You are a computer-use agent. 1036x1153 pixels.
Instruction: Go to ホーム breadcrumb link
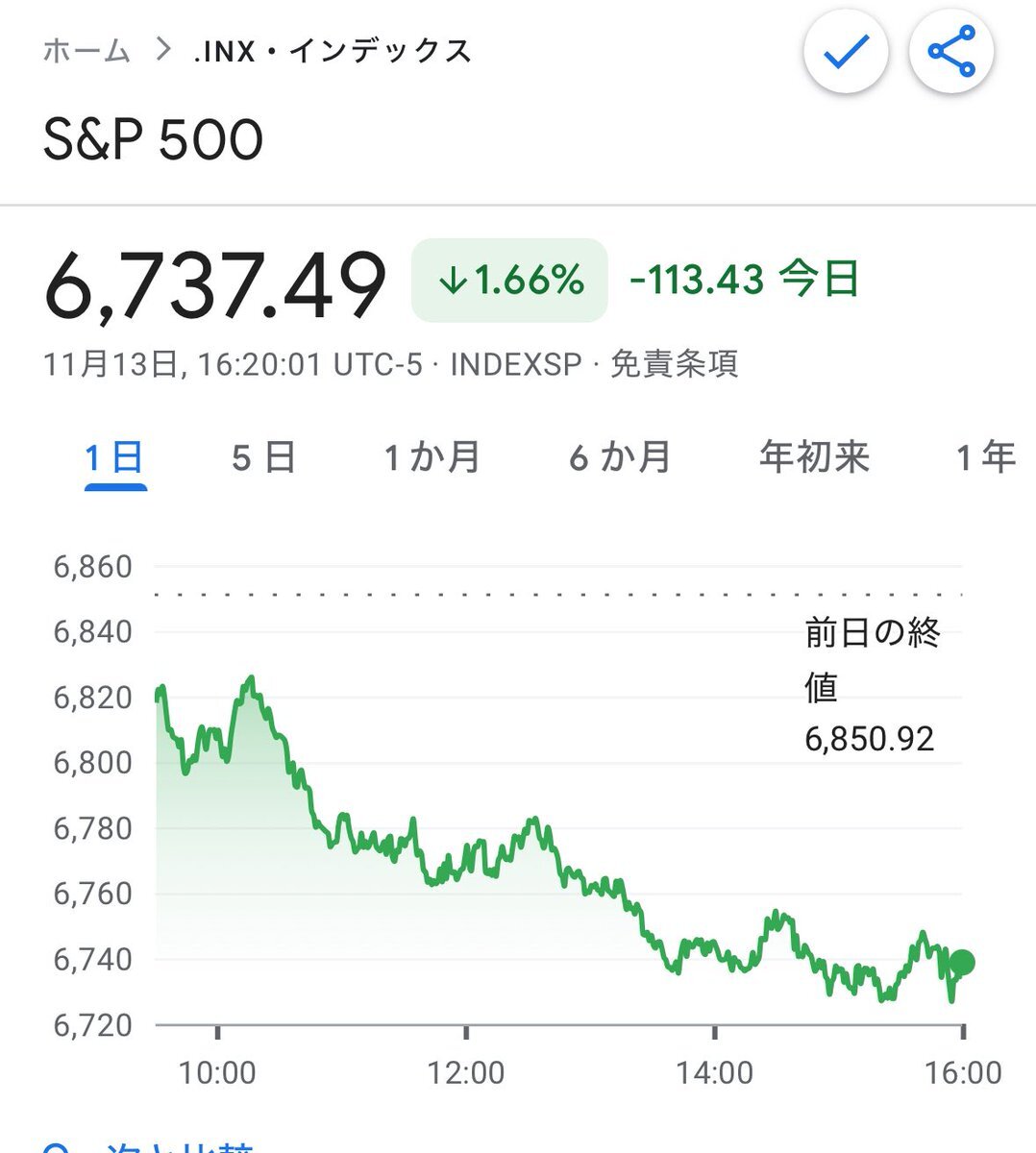coord(86,50)
